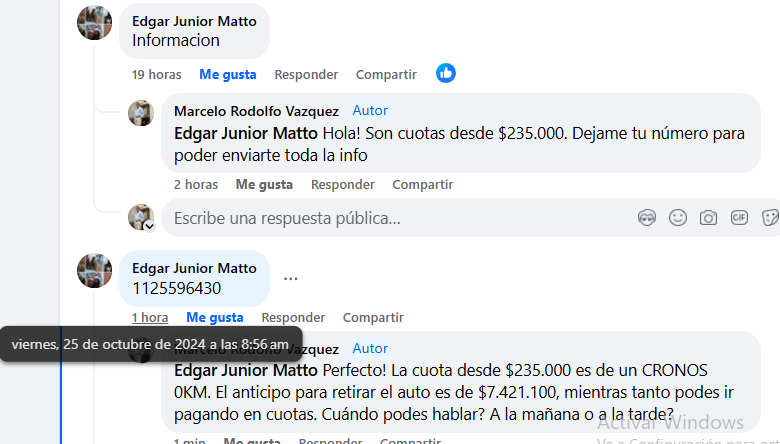Viewport: 780px width, 444px height.
Task: Like Marcelo's reply about cuotas desde $235.000
Action: tap(264, 184)
